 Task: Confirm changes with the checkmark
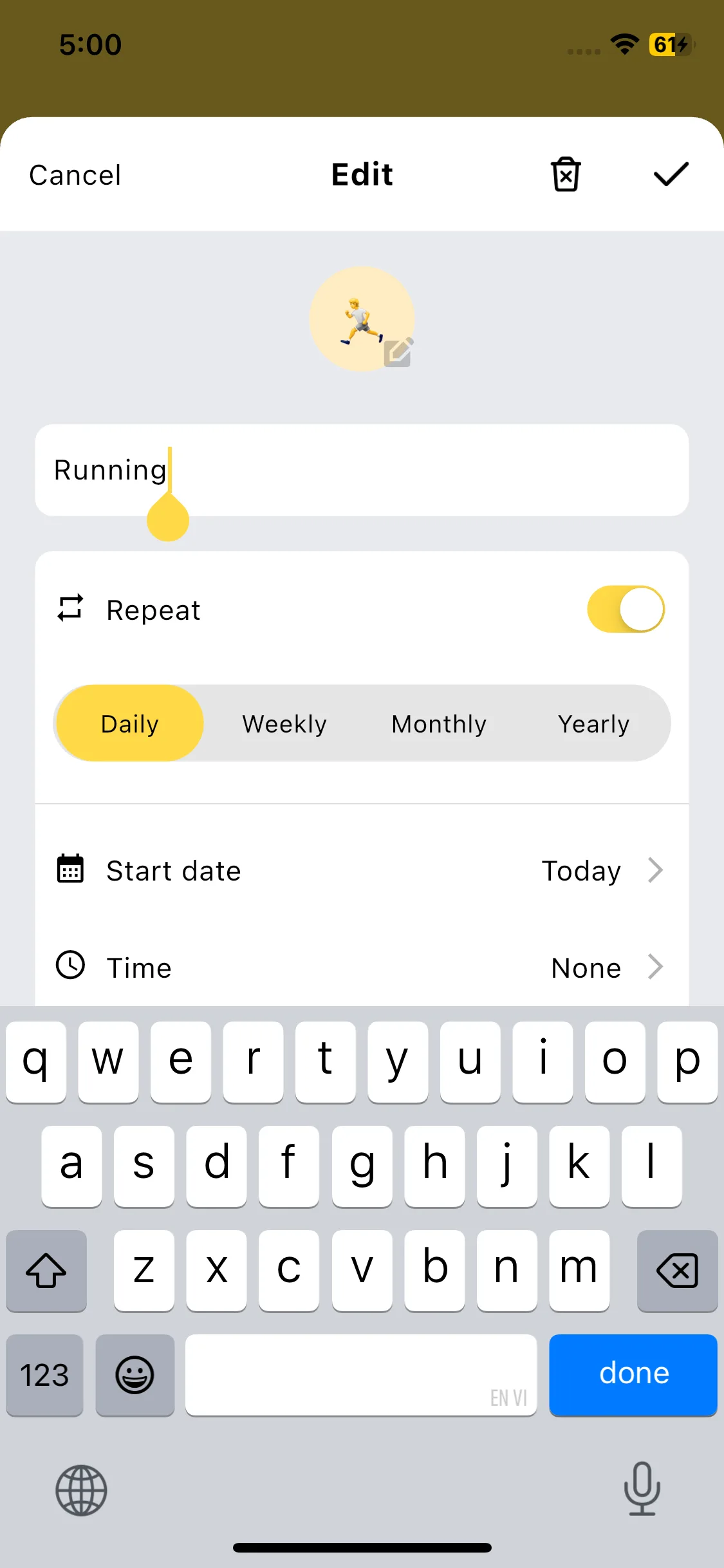tap(671, 174)
